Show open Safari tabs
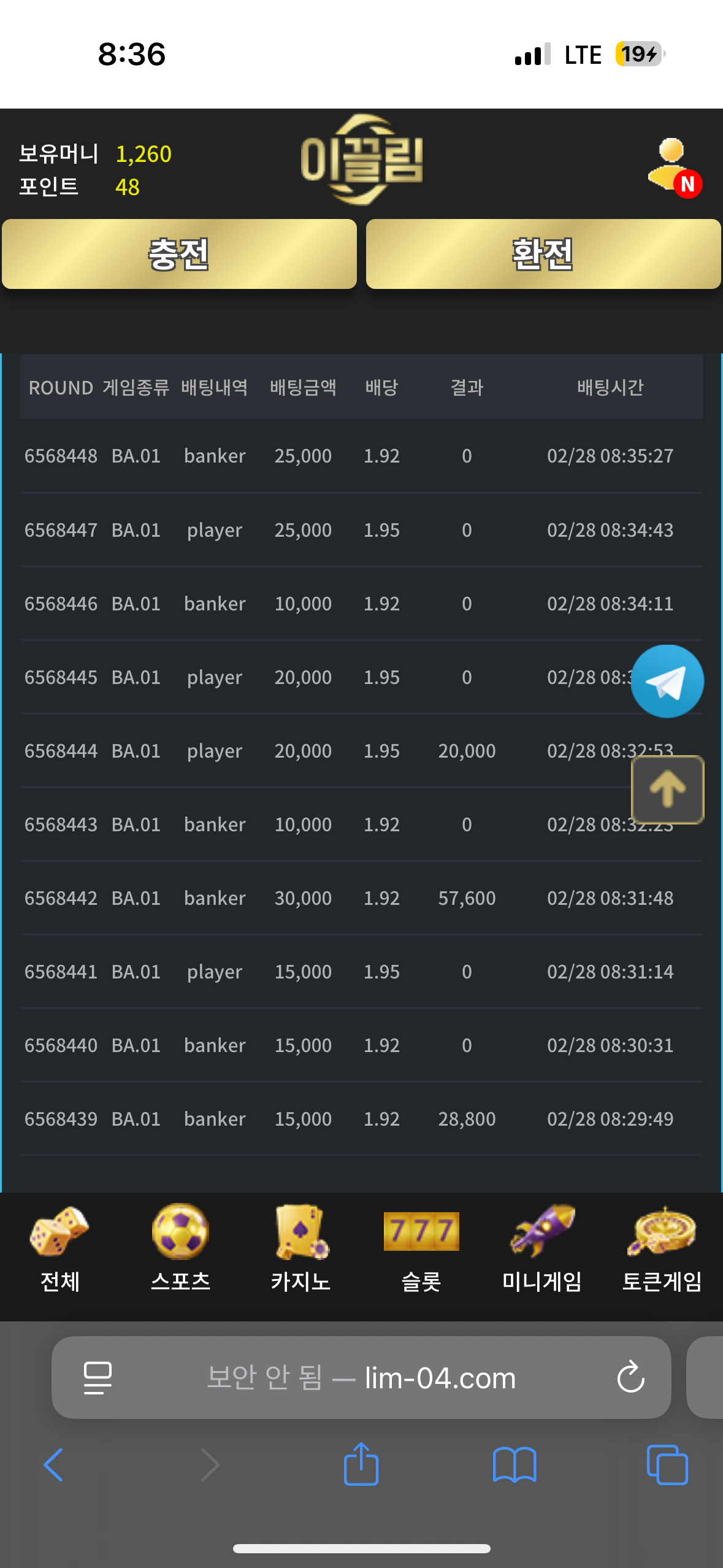The height and width of the screenshot is (1568, 723). click(667, 1465)
